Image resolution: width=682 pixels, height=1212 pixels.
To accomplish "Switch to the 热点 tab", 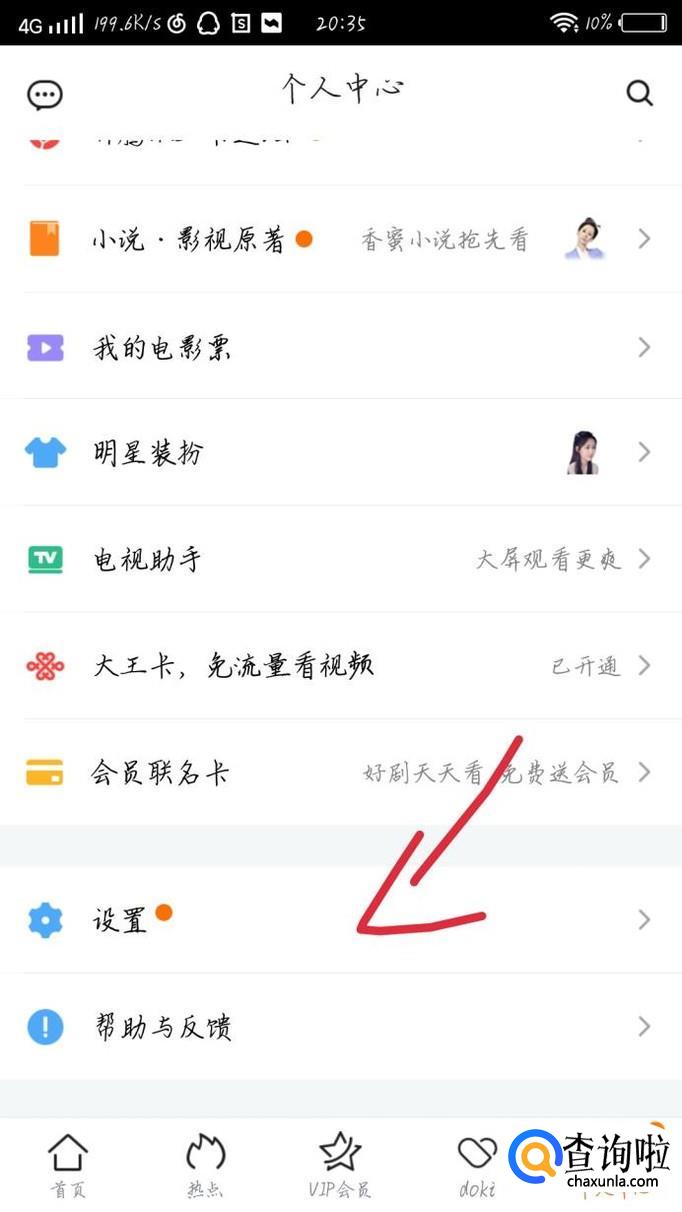I will (205, 1166).
